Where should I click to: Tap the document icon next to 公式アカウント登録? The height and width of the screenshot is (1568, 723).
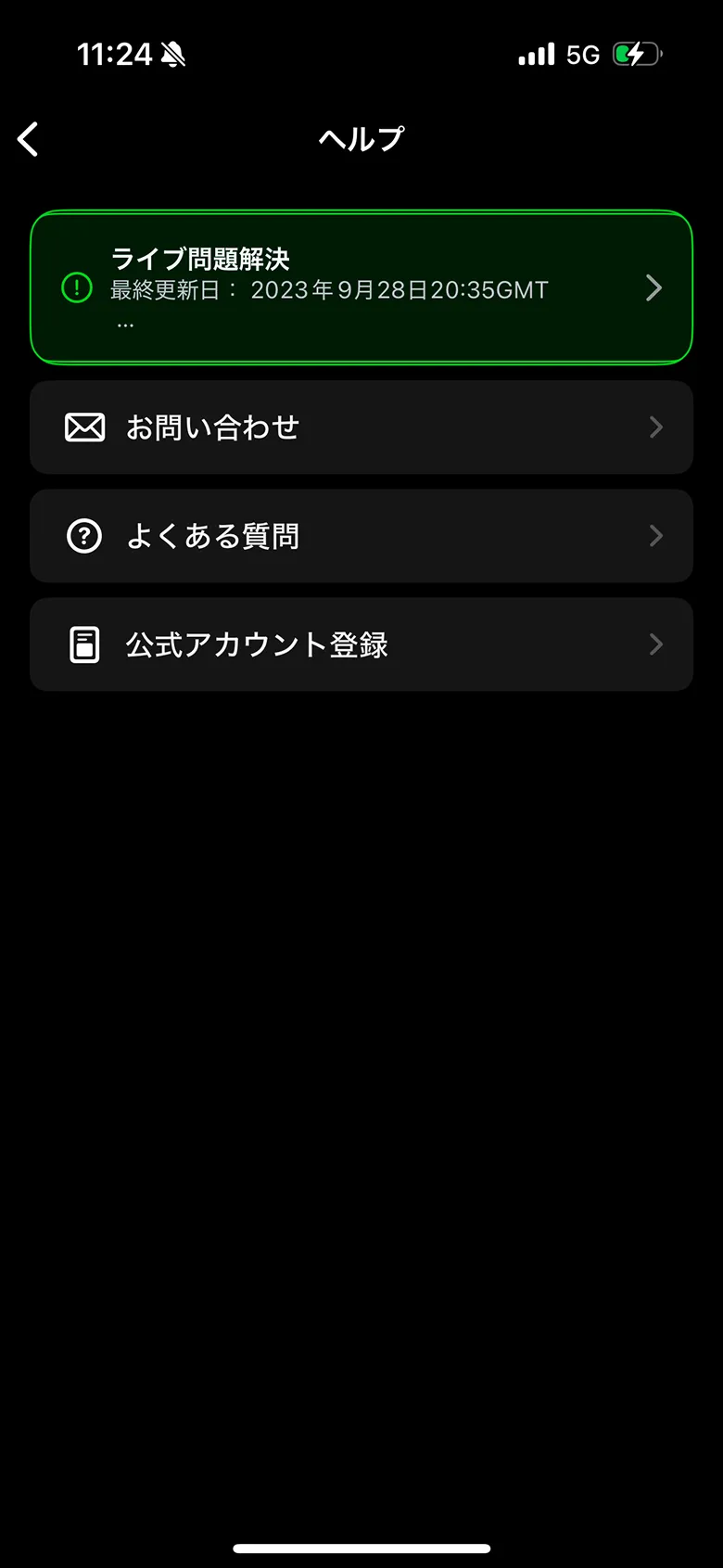(x=84, y=644)
